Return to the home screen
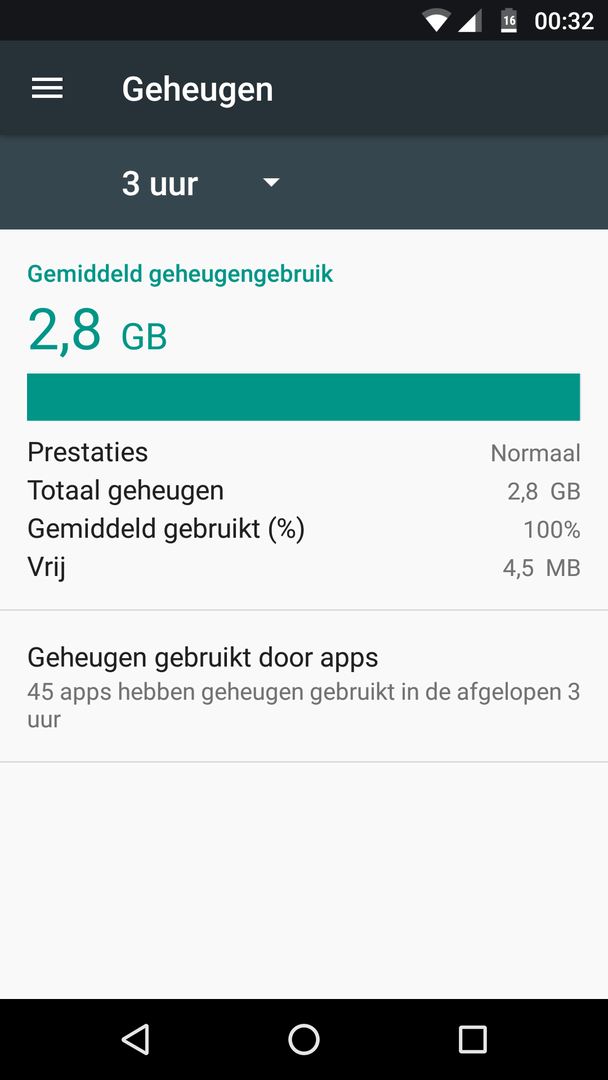Screen dimensions: 608x1080 click(x=304, y=1039)
